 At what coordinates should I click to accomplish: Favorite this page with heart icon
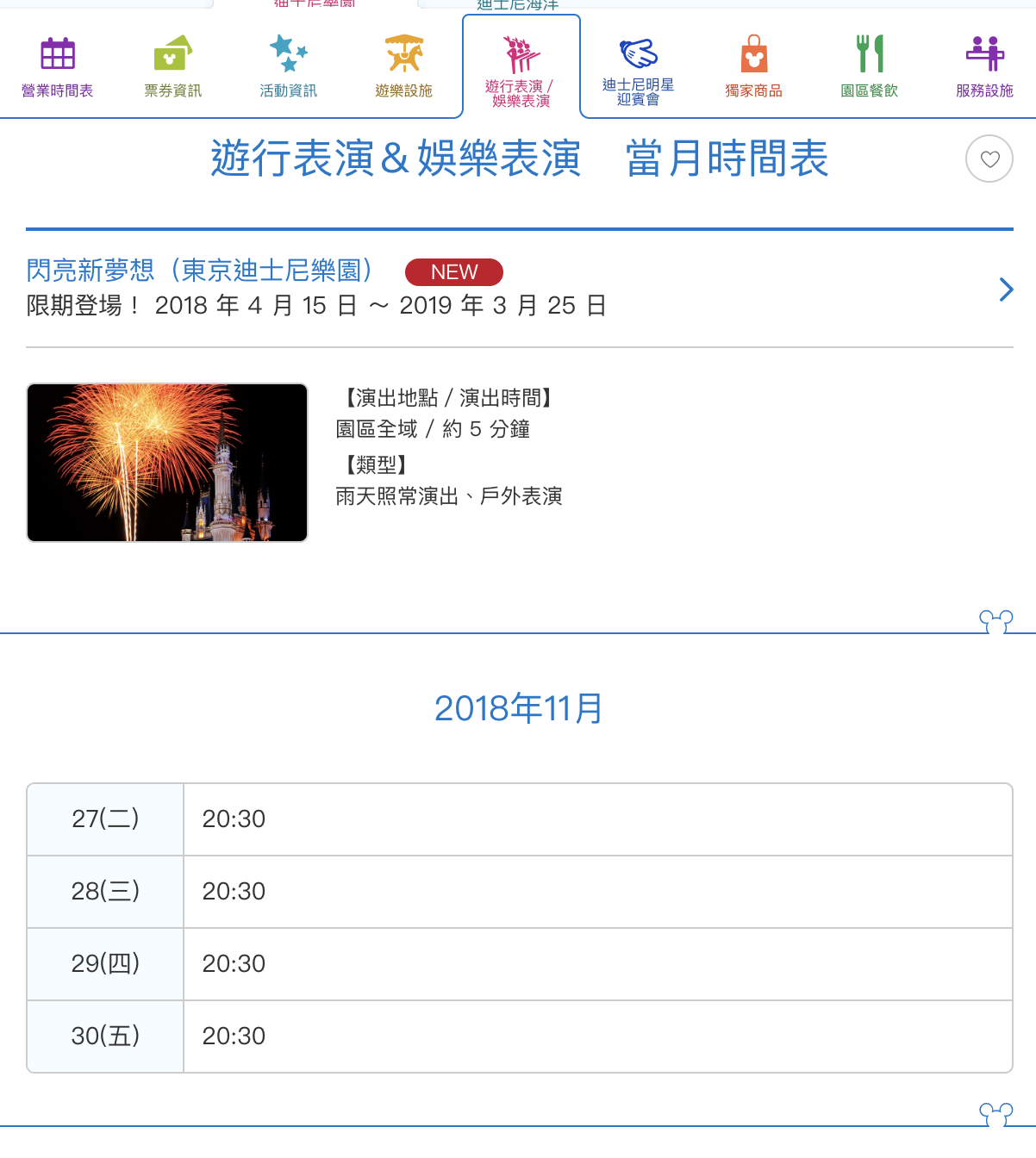tap(989, 159)
